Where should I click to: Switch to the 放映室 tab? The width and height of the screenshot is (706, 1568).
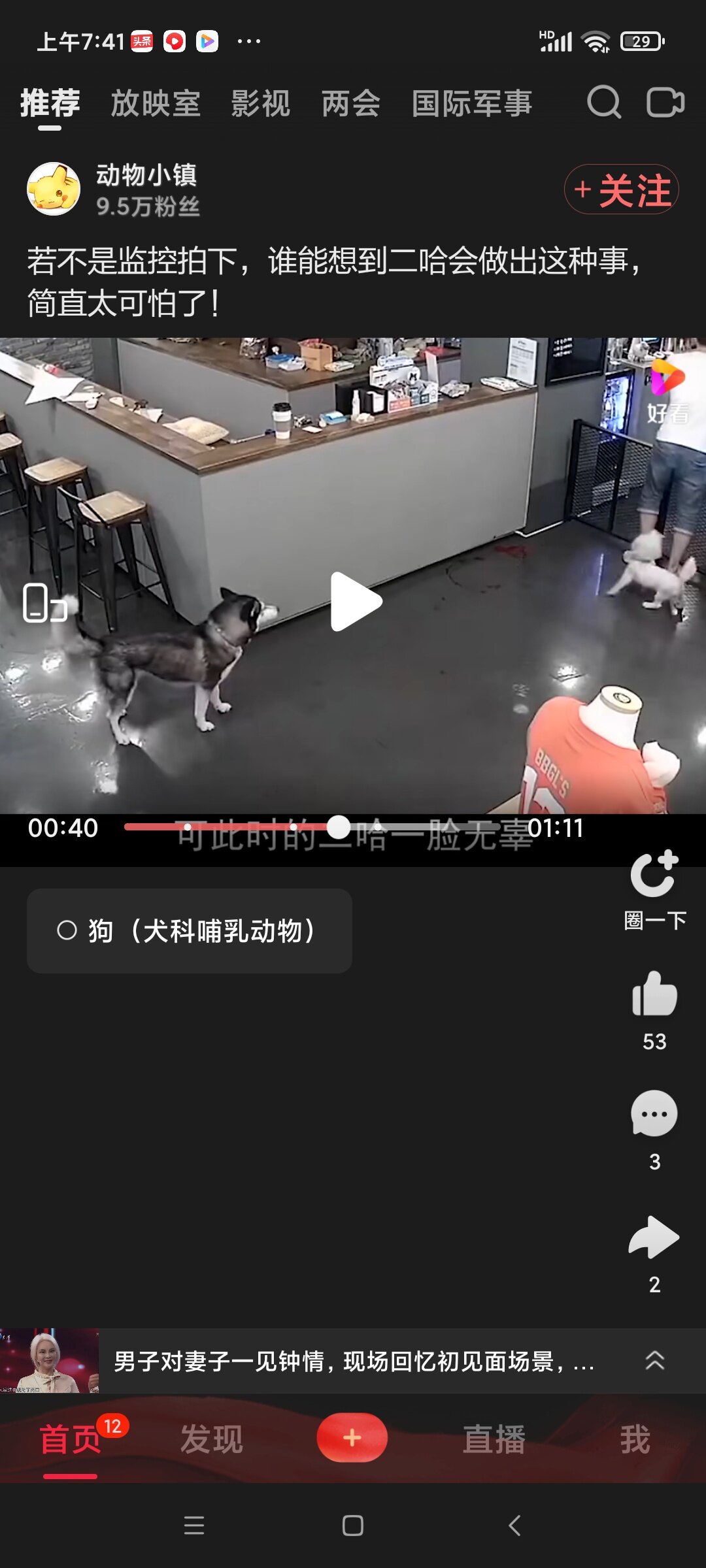click(156, 103)
